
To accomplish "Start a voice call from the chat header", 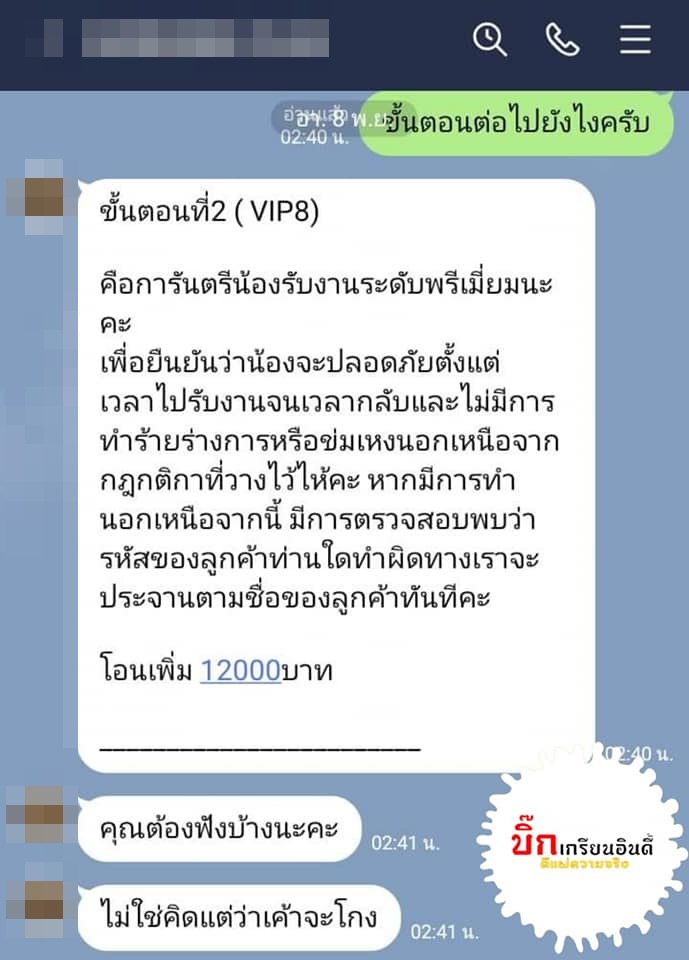I will click(x=563, y=40).
